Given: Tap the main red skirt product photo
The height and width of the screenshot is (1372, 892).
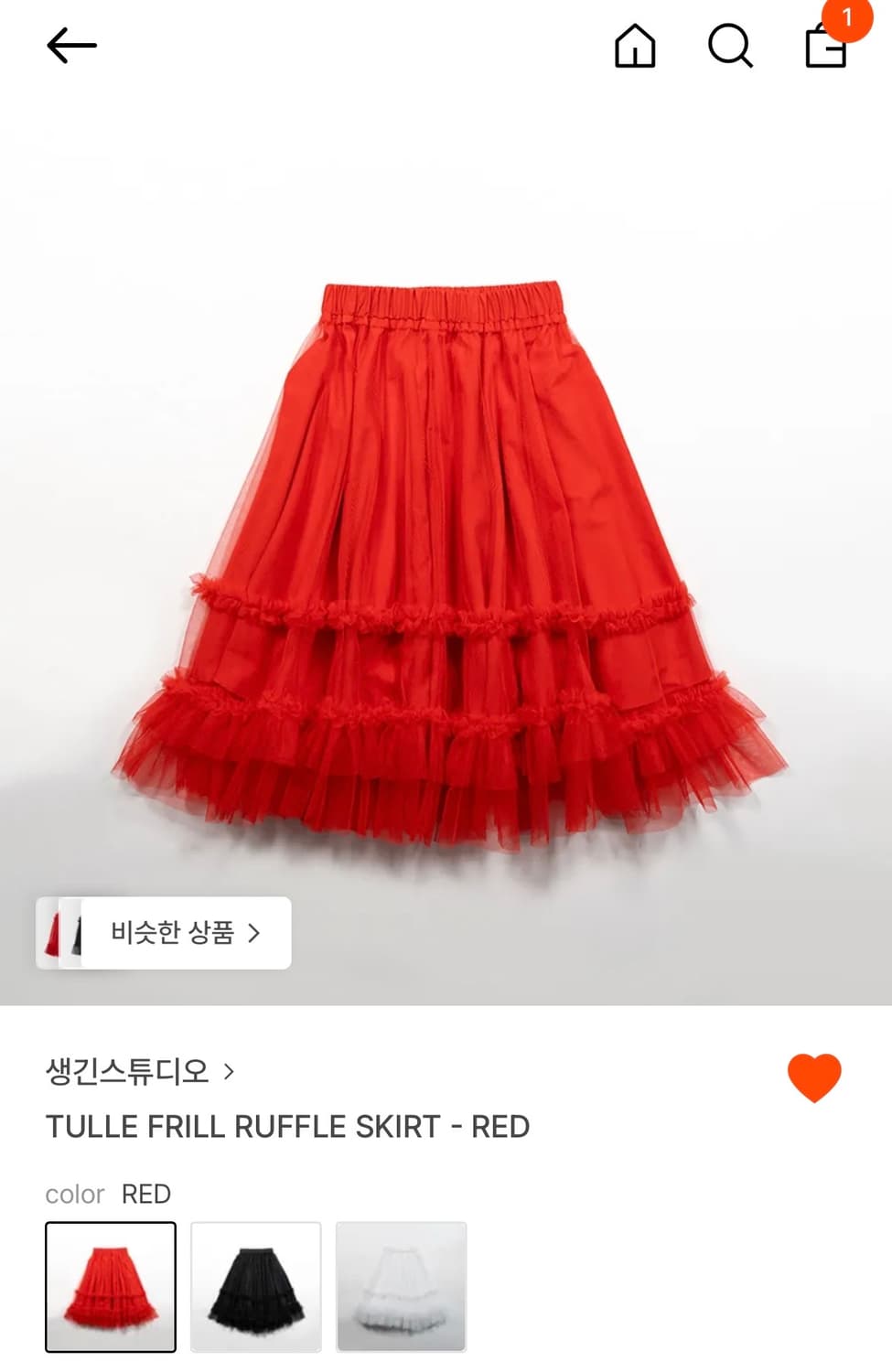Looking at the screenshot, I should tap(446, 549).
